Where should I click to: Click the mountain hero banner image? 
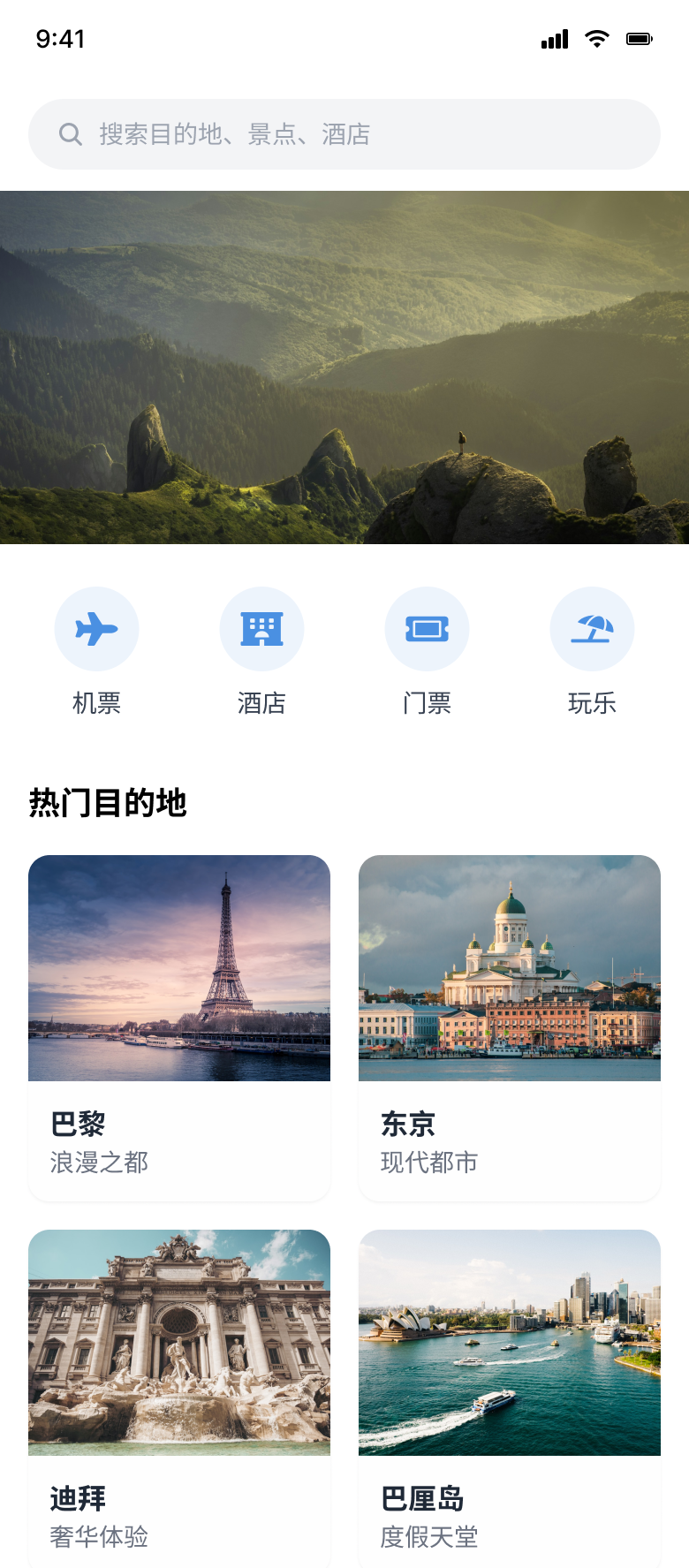344,367
